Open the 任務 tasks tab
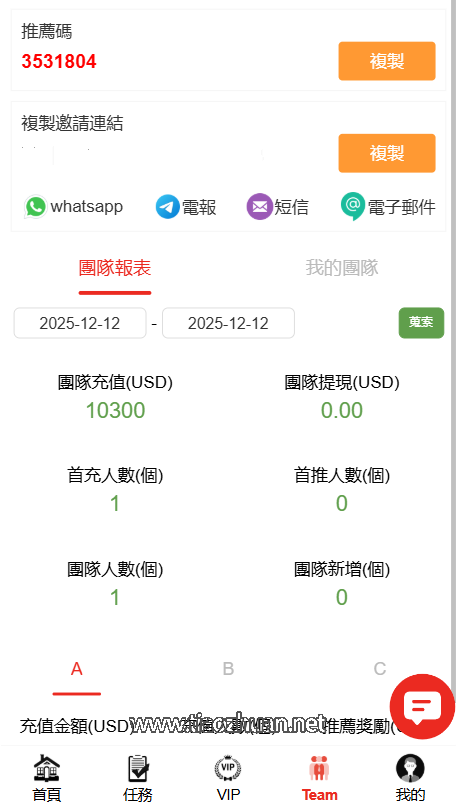This screenshot has height=806, width=456. tap(138, 778)
